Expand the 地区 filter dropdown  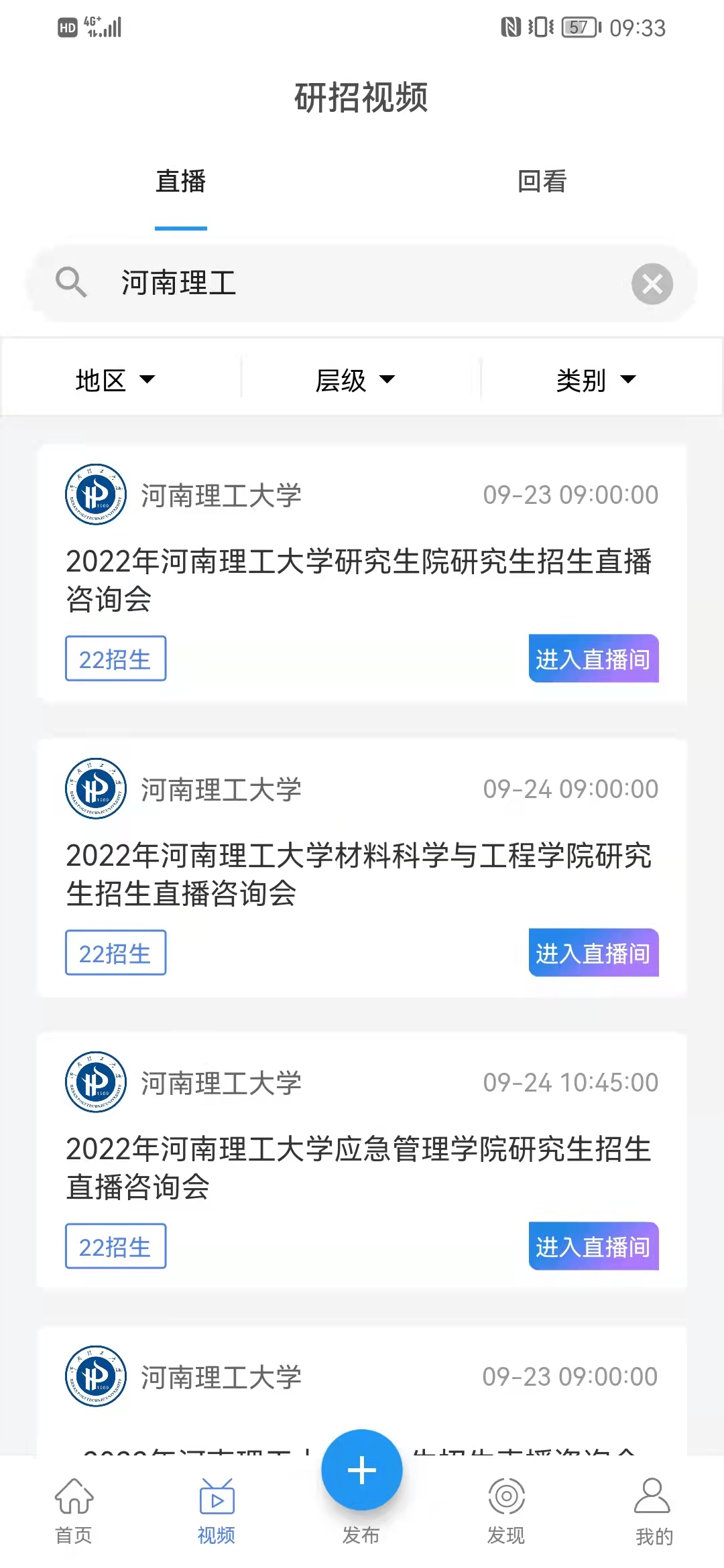point(115,380)
